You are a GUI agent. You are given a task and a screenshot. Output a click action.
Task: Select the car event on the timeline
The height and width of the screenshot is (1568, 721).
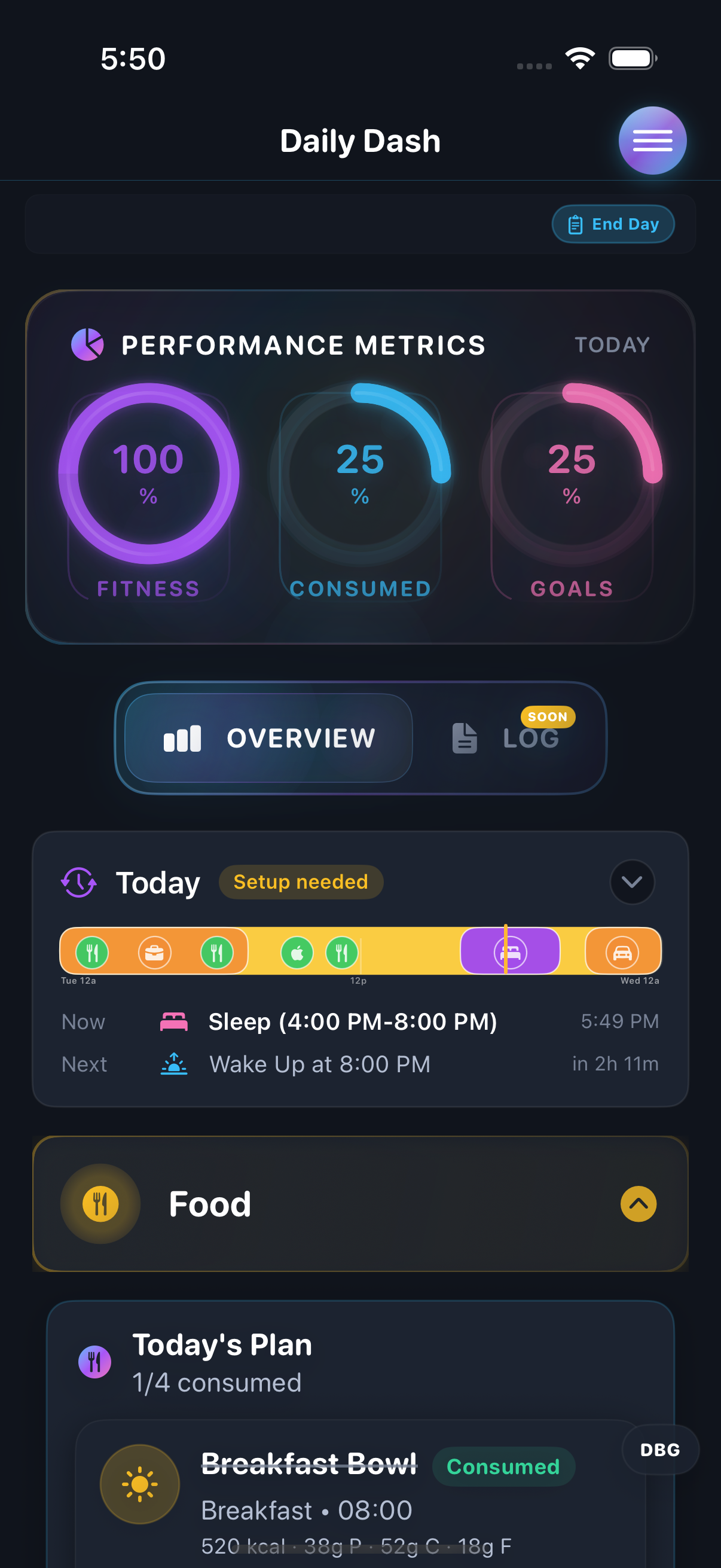coord(622,952)
